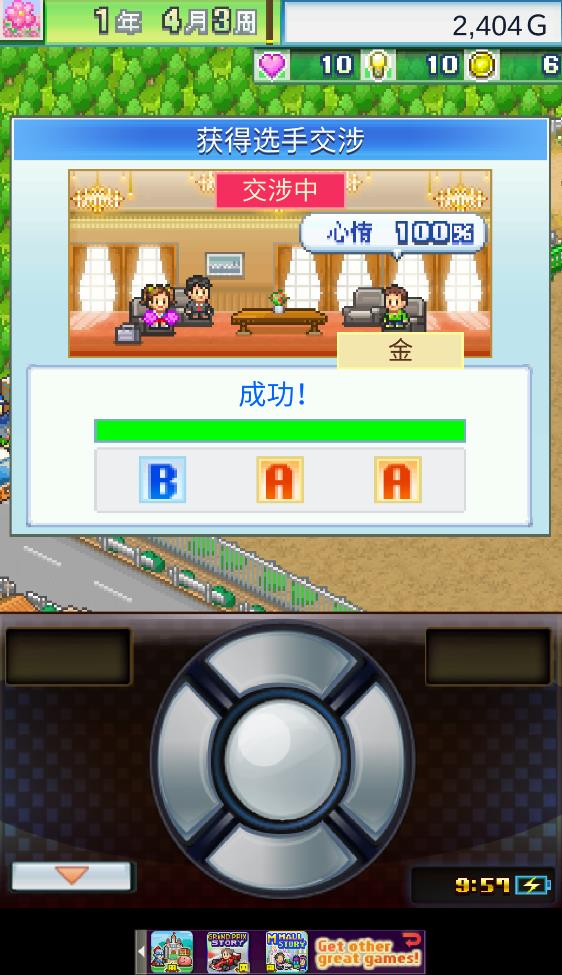This screenshot has height=975, width=562.
Task: Tap the down arrow on the d-pad
Action: pyautogui.click(x=282, y=858)
